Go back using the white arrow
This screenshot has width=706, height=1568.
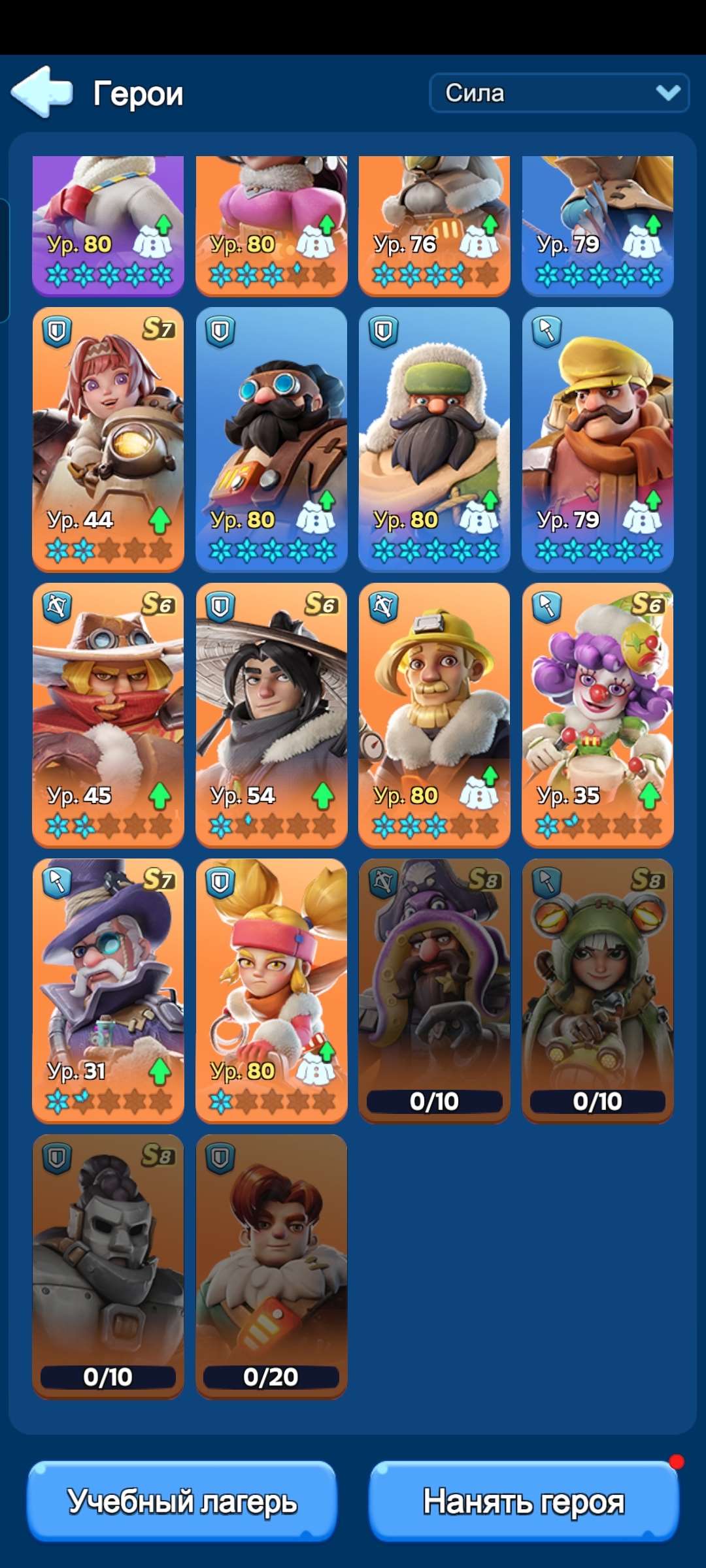click(x=42, y=92)
